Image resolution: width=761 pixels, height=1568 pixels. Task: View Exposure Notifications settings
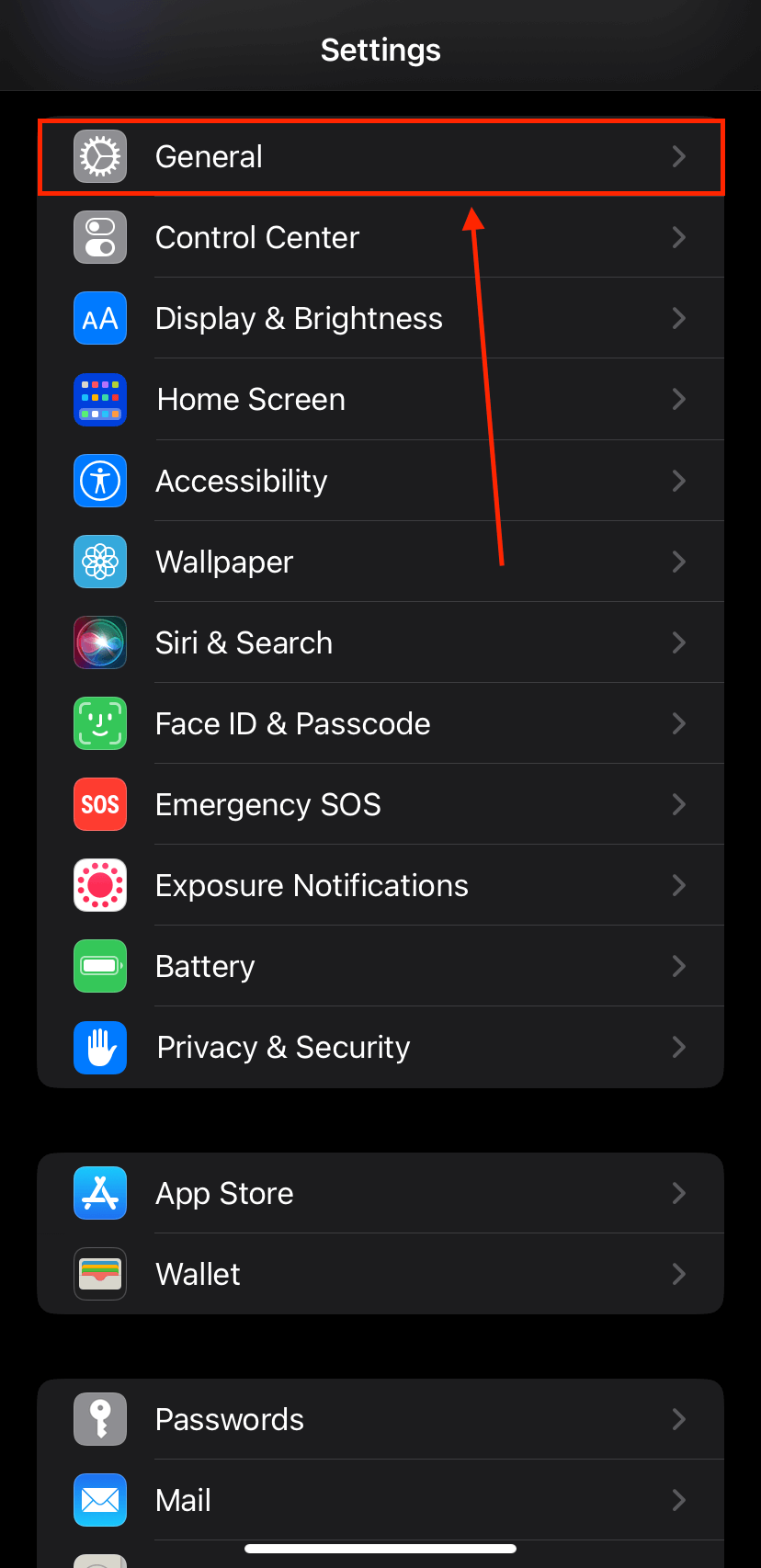[380, 885]
